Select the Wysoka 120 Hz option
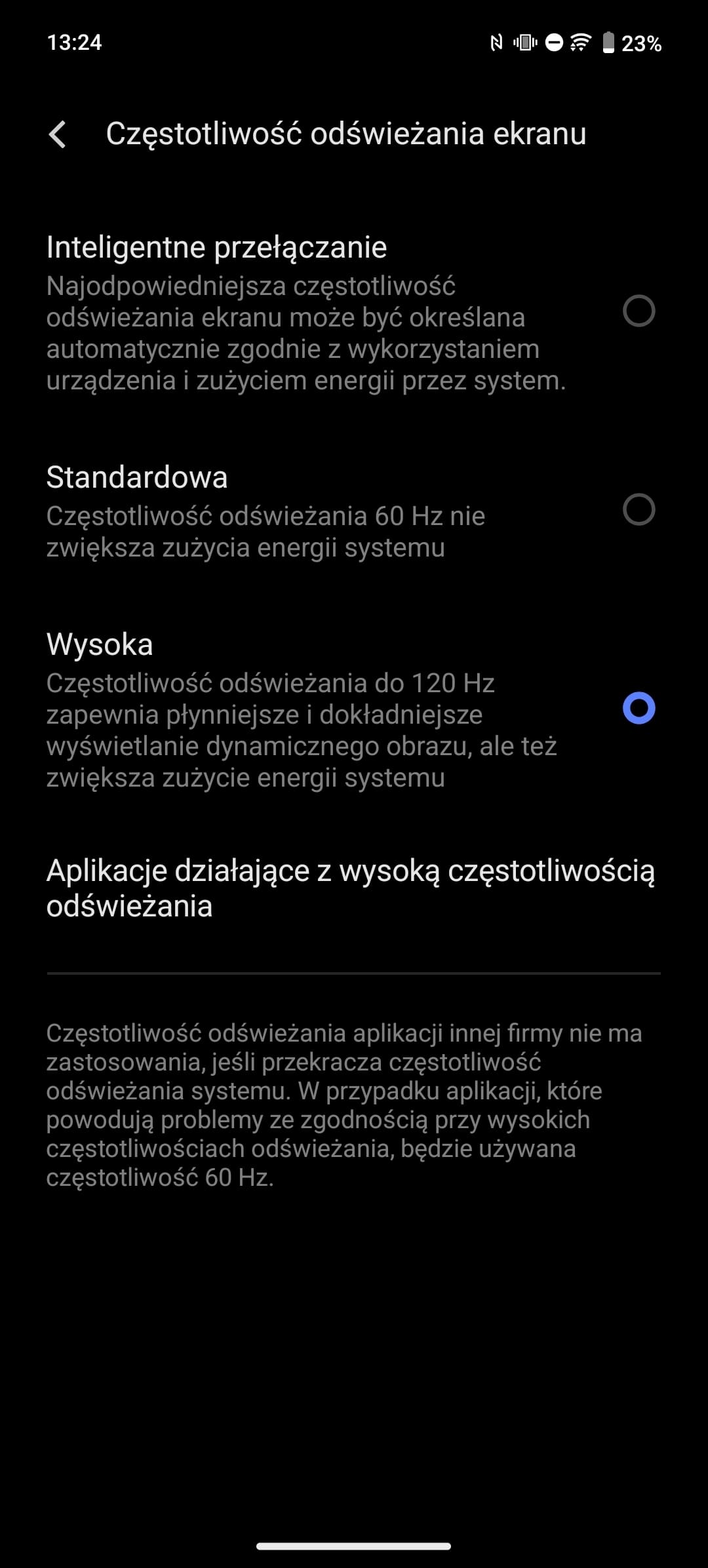The height and width of the screenshot is (1568, 708). 354,710
